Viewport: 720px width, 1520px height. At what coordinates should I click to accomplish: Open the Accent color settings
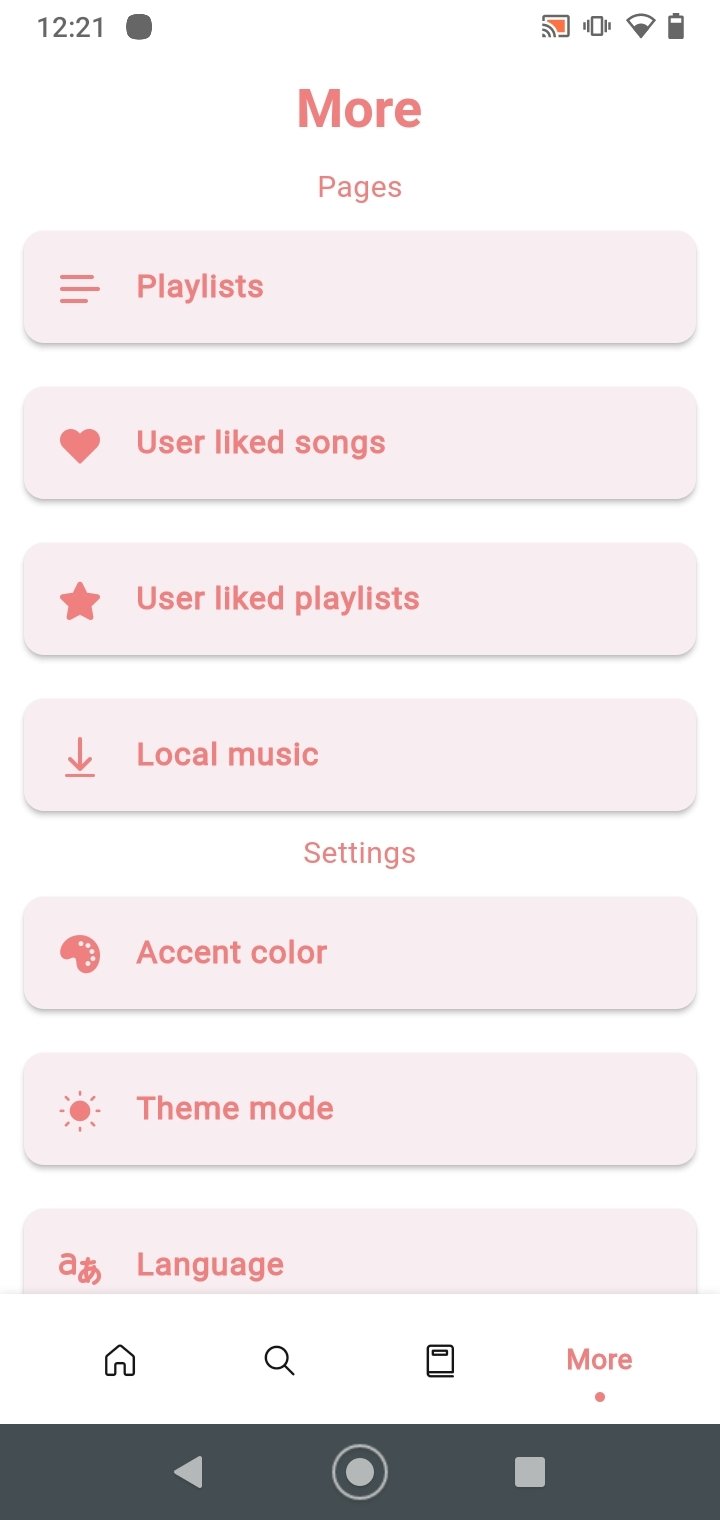[x=360, y=953]
